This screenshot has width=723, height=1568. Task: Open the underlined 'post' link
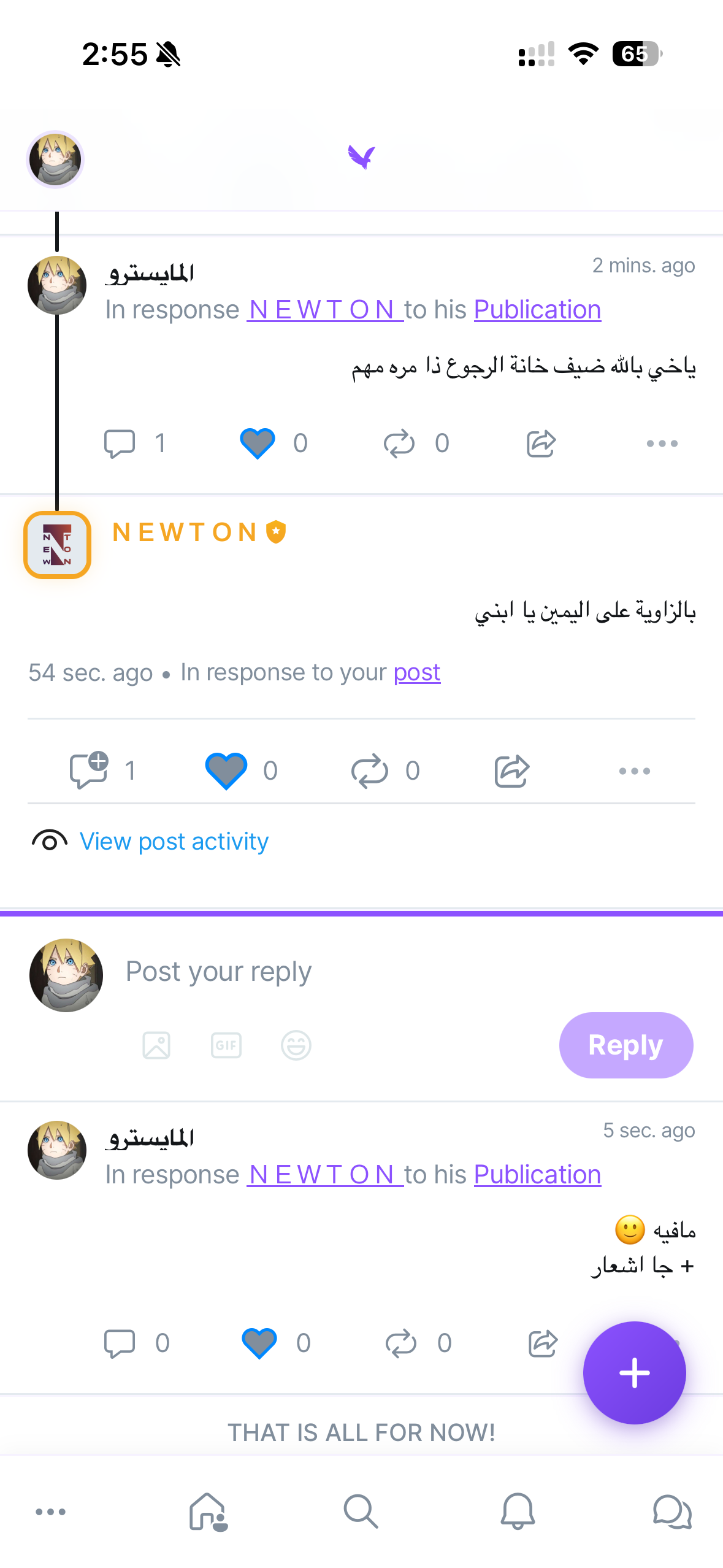417,672
